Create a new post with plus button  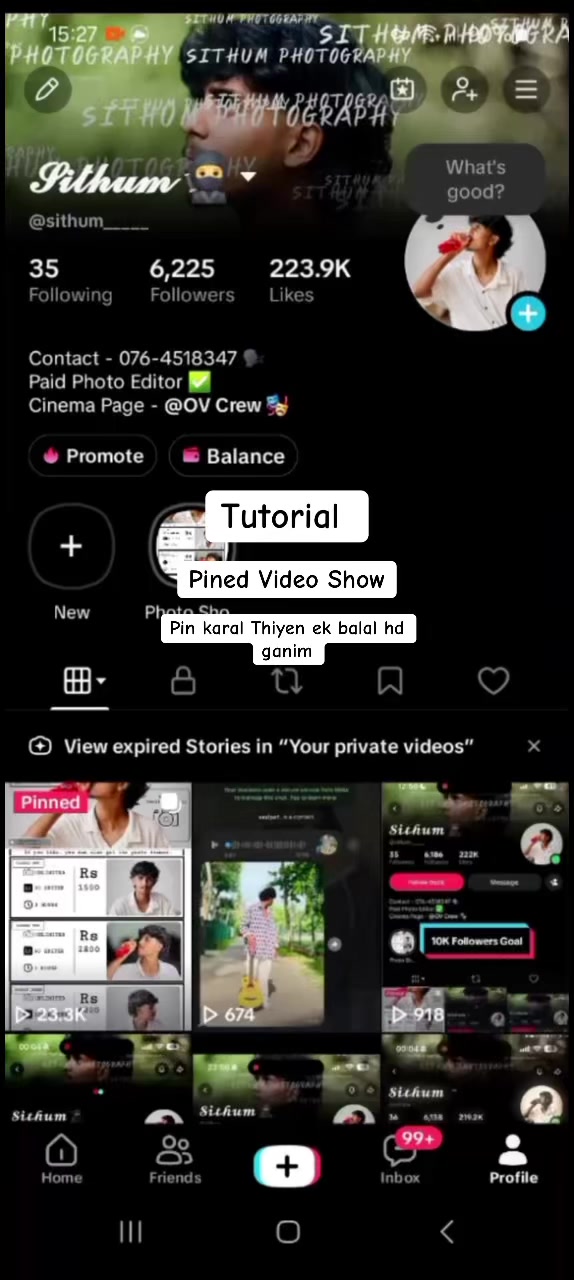pyautogui.click(x=287, y=1166)
